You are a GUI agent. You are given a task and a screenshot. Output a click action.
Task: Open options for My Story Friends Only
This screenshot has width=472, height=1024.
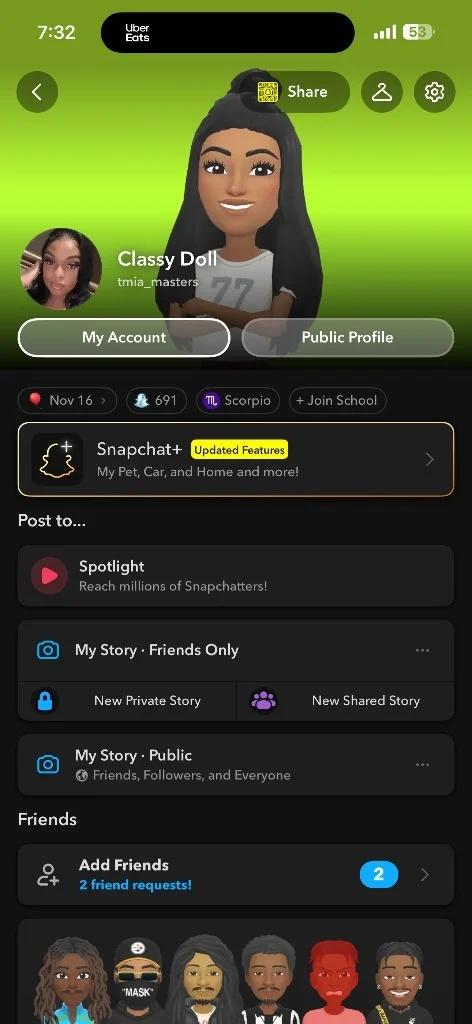click(422, 650)
